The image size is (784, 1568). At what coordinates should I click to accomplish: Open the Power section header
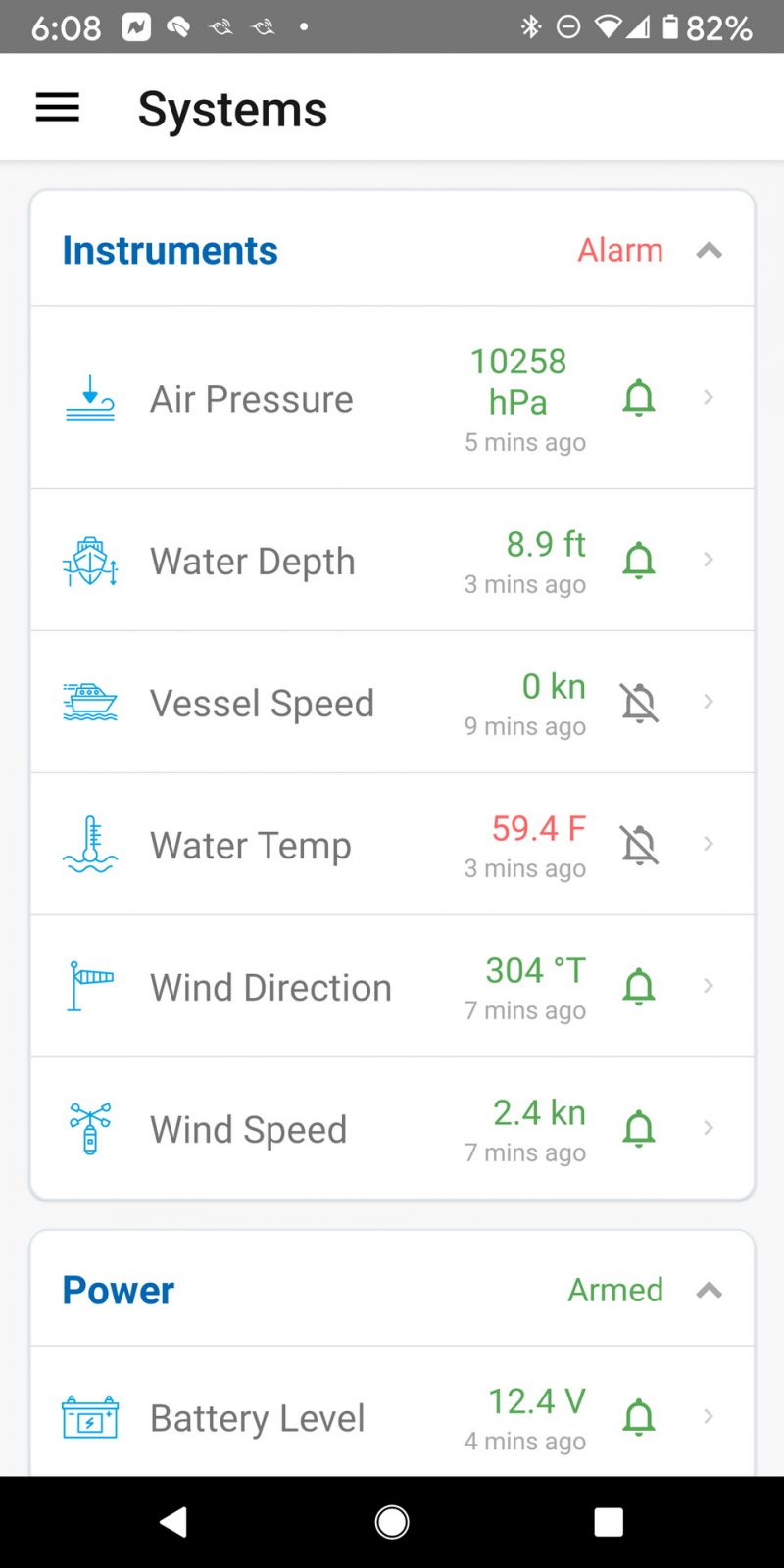coord(117,1291)
